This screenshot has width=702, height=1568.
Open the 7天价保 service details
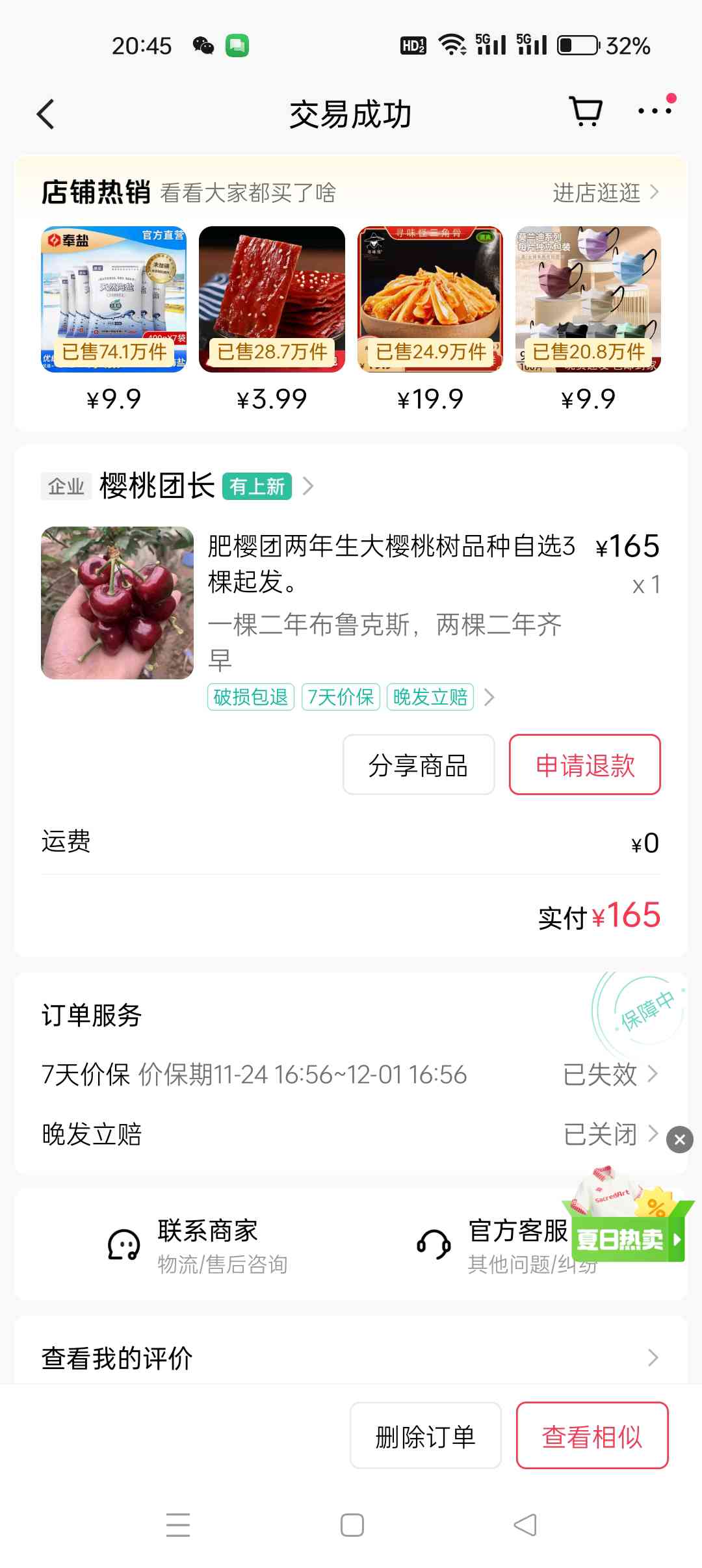(x=351, y=1075)
